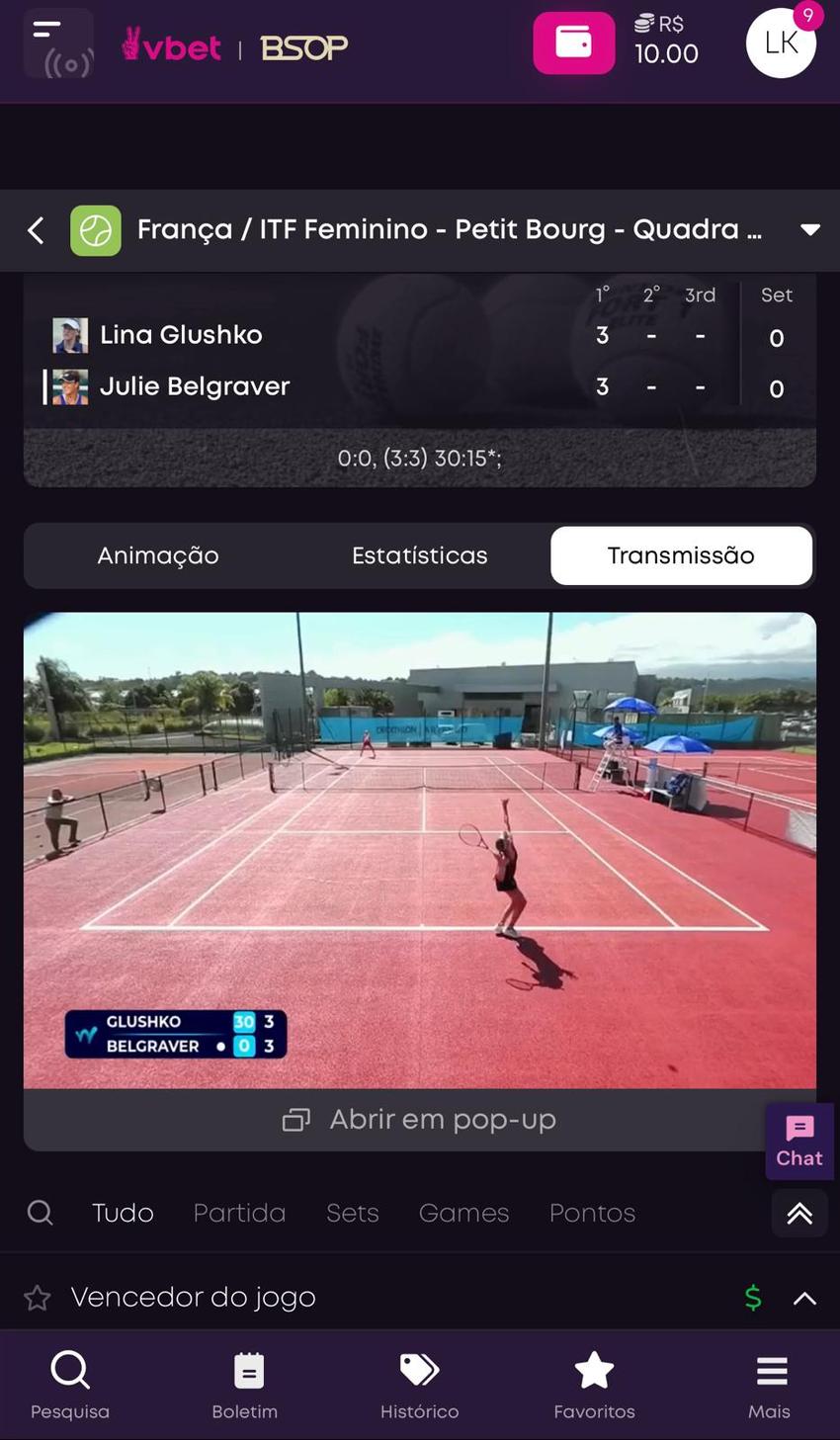Expand the match title dropdown arrow

click(810, 228)
